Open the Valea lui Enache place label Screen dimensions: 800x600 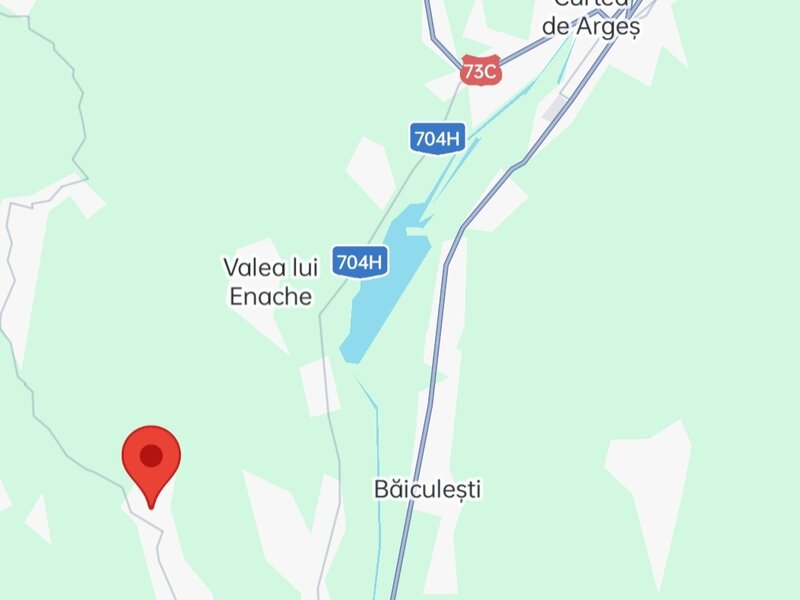(x=270, y=281)
